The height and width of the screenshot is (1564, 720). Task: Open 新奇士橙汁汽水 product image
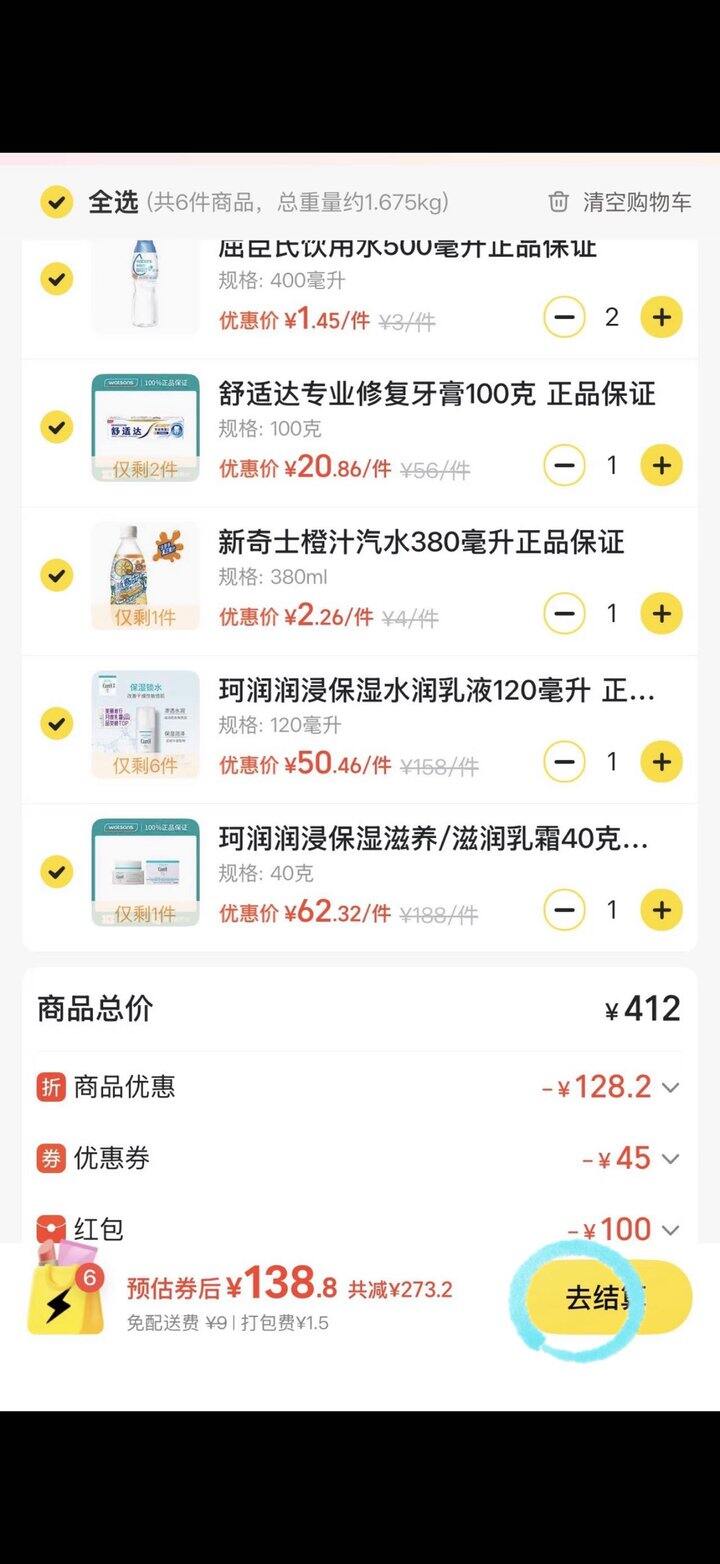pyautogui.click(x=145, y=576)
